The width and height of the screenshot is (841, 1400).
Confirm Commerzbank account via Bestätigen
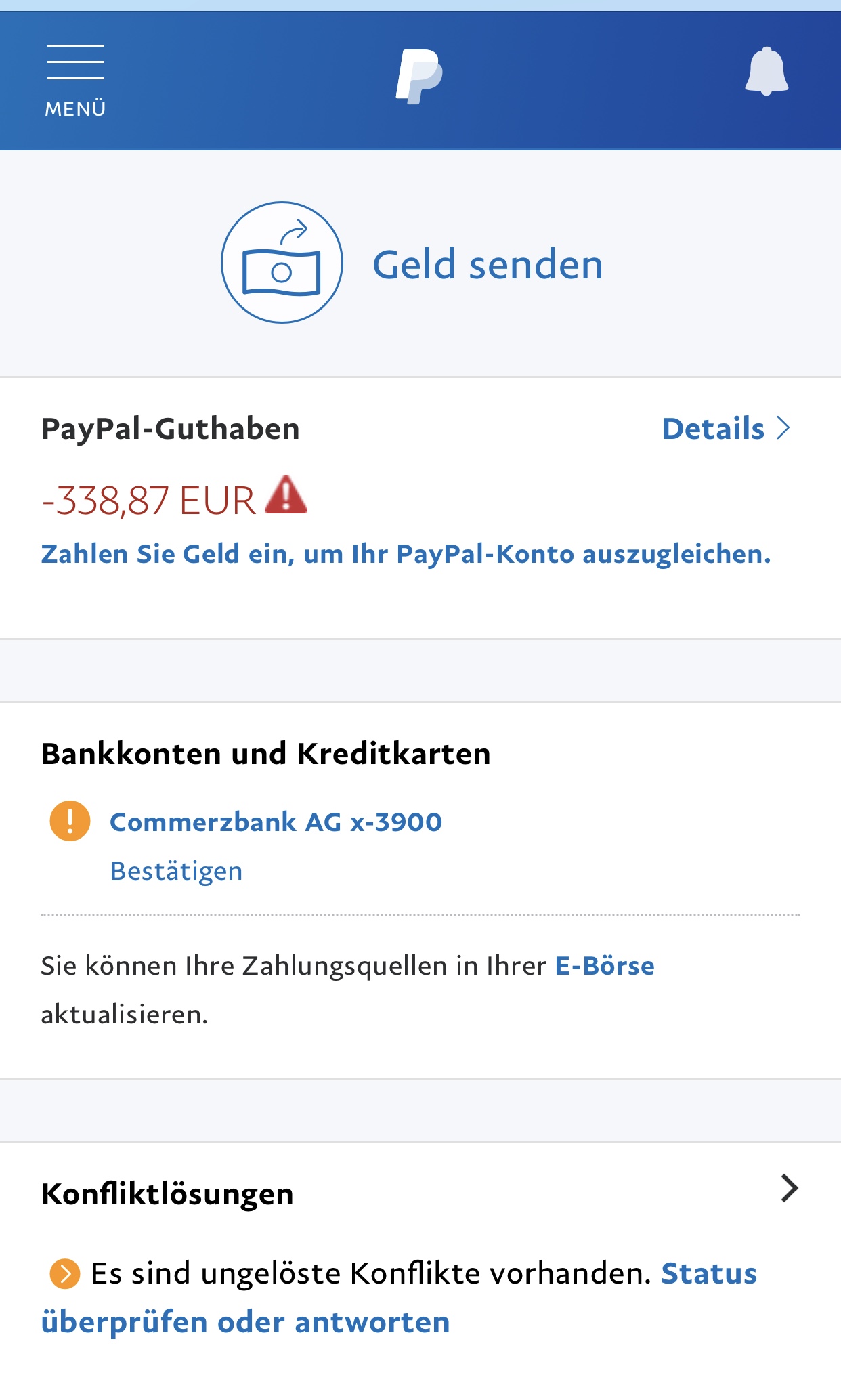(177, 871)
